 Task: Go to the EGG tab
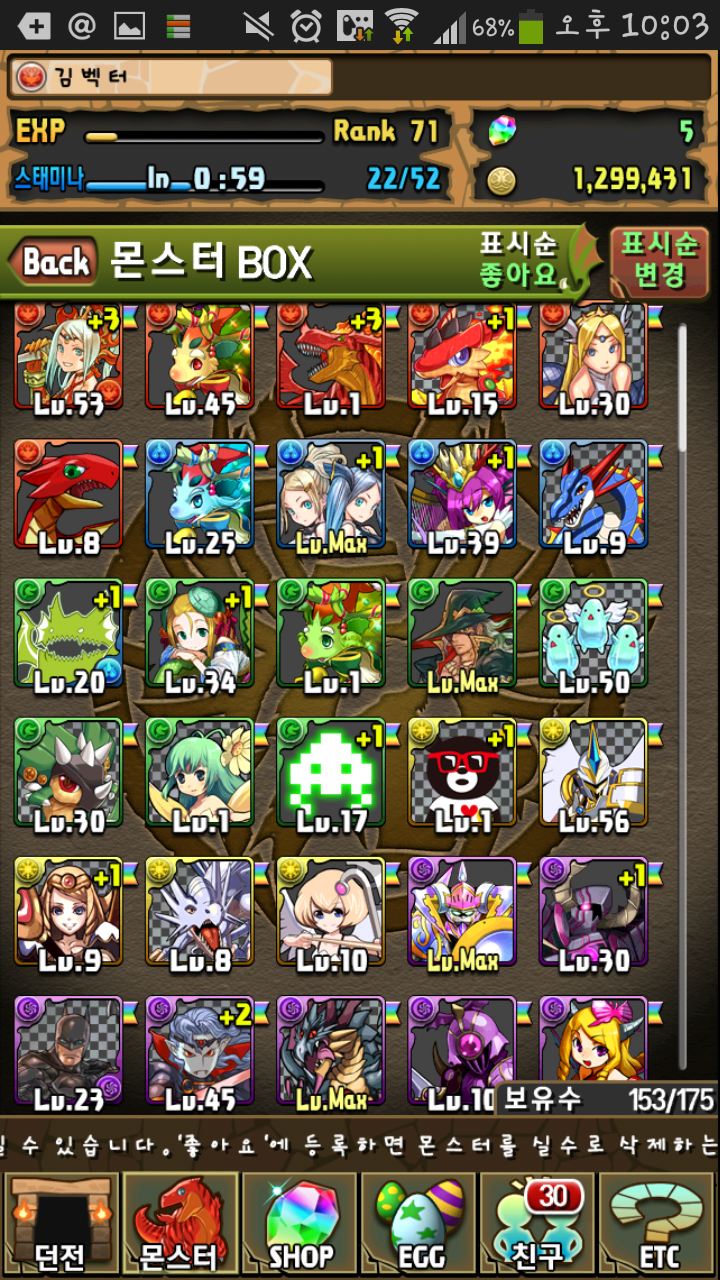(x=420, y=1224)
